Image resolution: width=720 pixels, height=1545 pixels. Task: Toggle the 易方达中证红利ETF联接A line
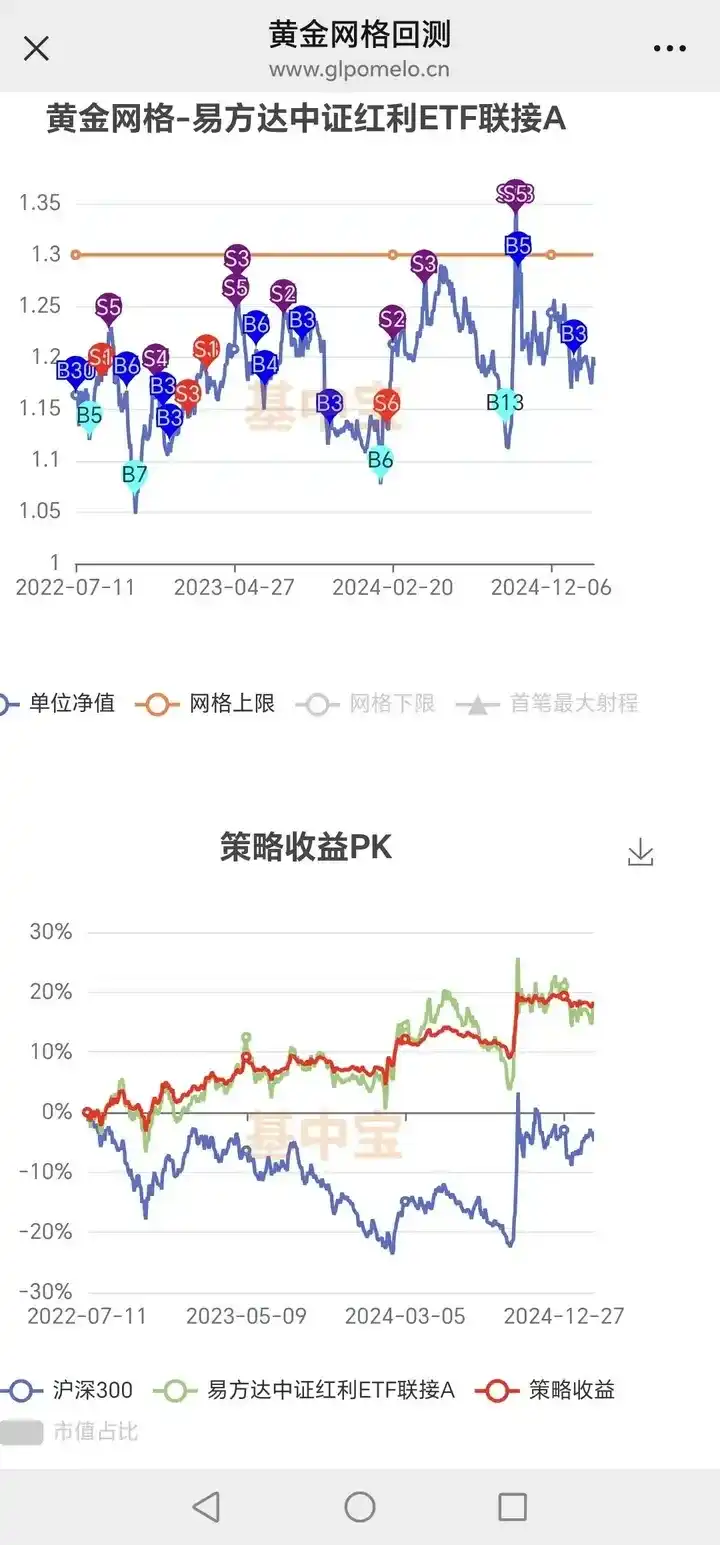pos(305,1390)
